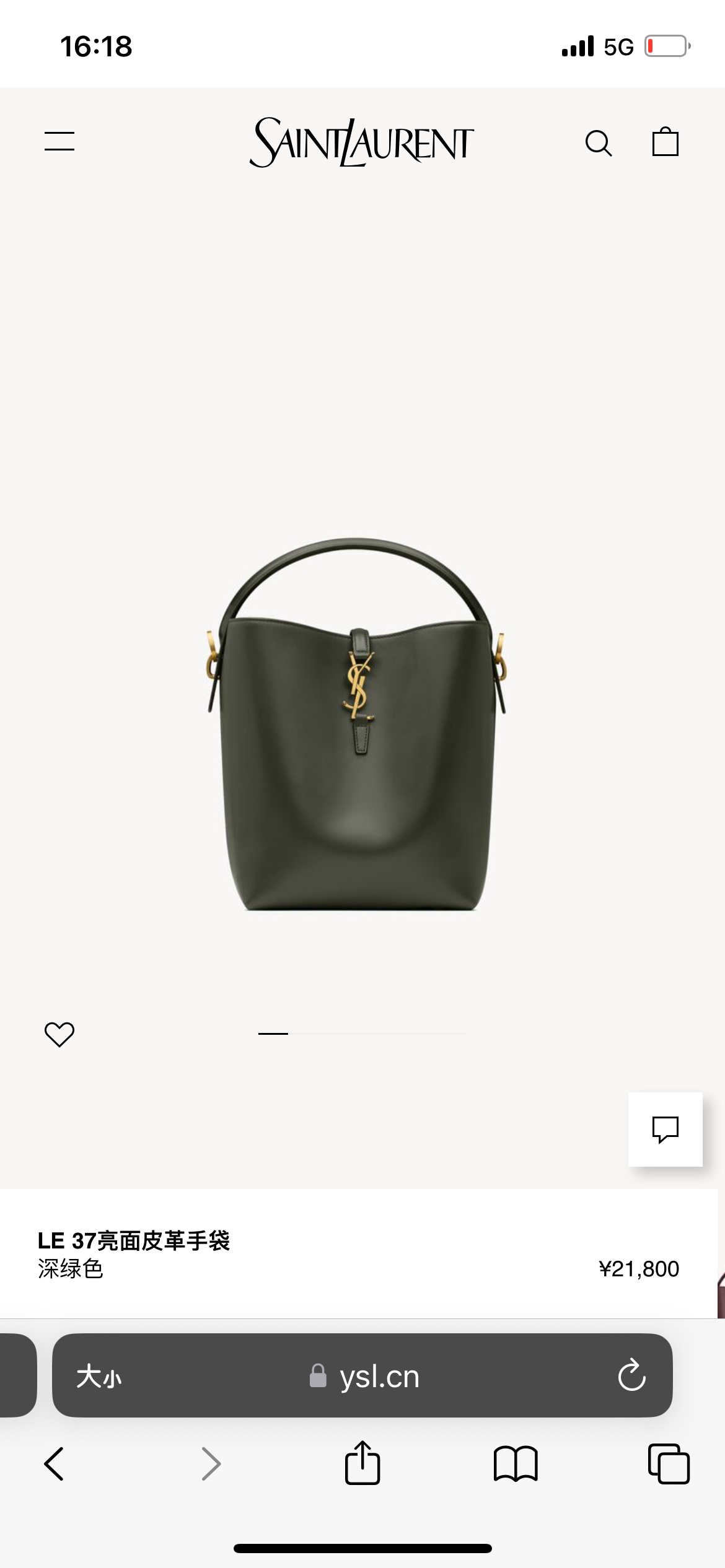
Task: Reload the current page
Action: coord(631,1375)
